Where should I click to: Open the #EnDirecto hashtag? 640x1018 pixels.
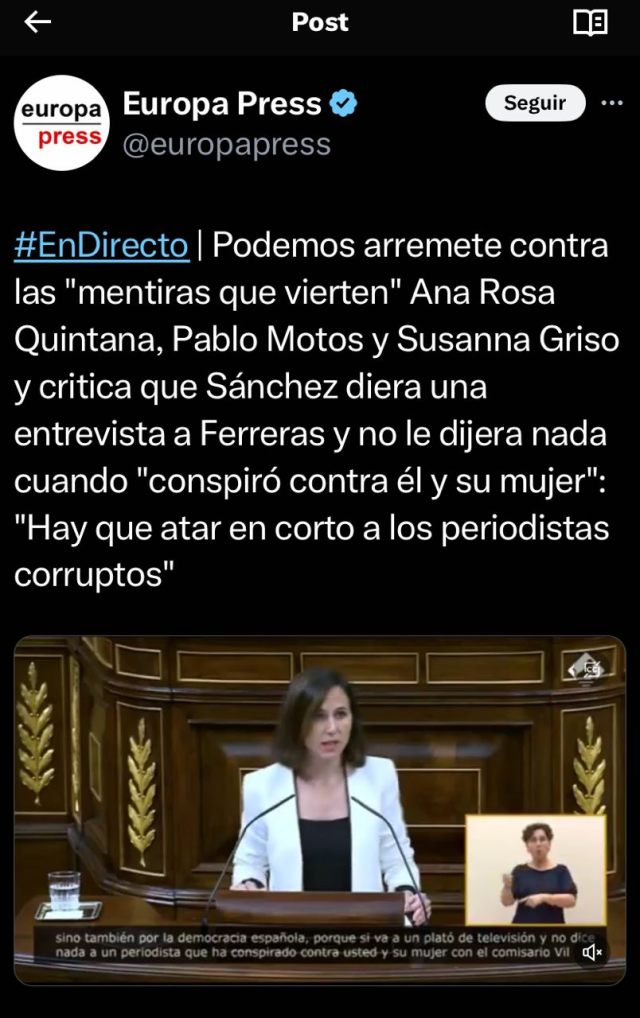pos(101,245)
